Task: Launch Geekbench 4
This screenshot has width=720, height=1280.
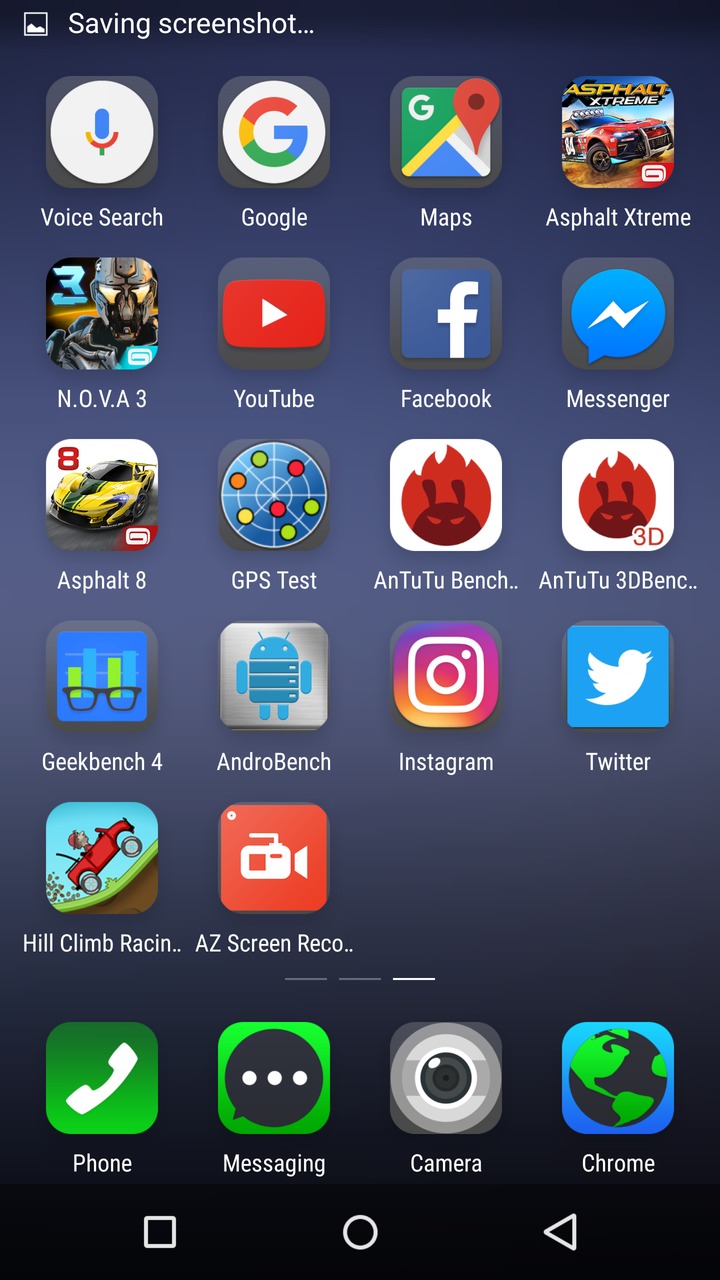Action: pyautogui.click(x=102, y=676)
